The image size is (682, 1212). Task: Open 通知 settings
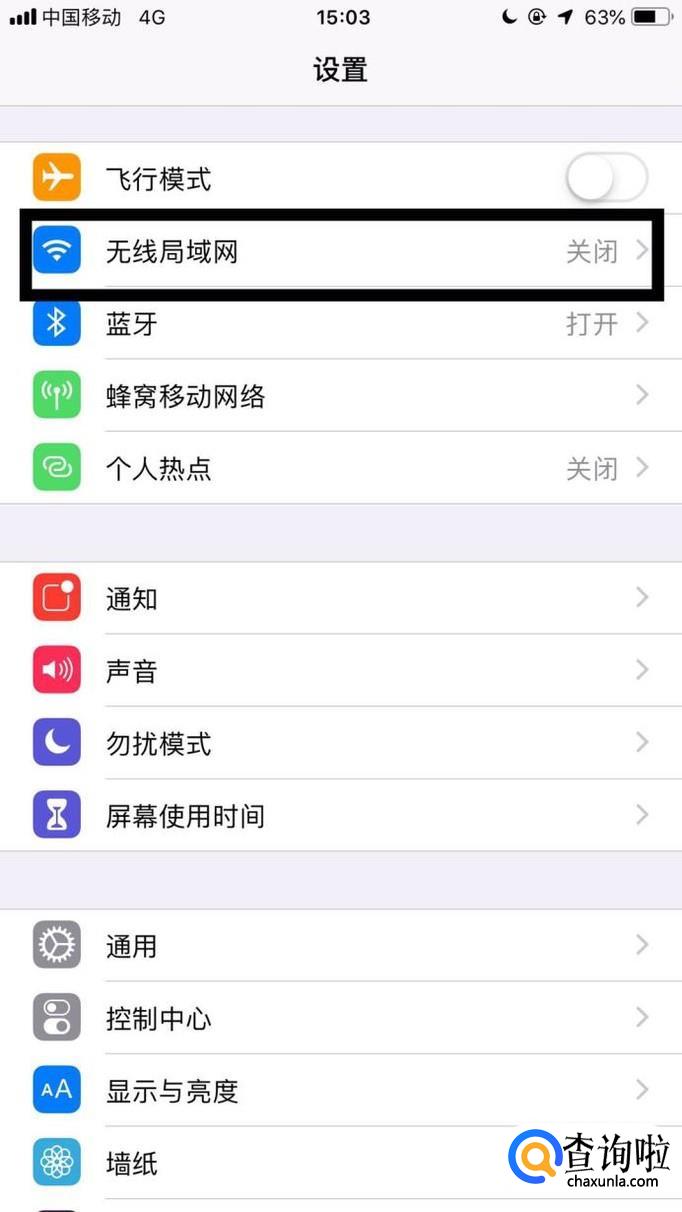340,599
